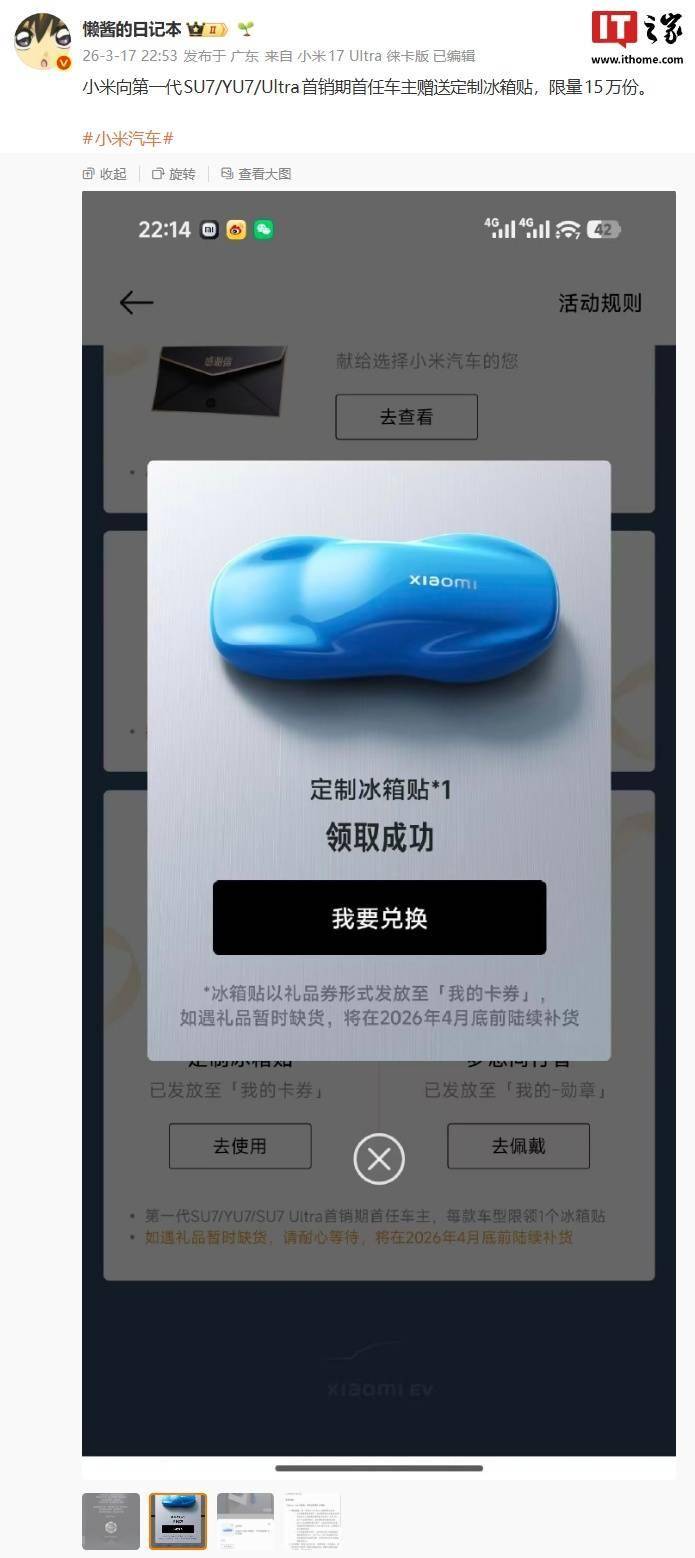View full size via 查看大图
This screenshot has height=1558, width=695.
coord(257,174)
